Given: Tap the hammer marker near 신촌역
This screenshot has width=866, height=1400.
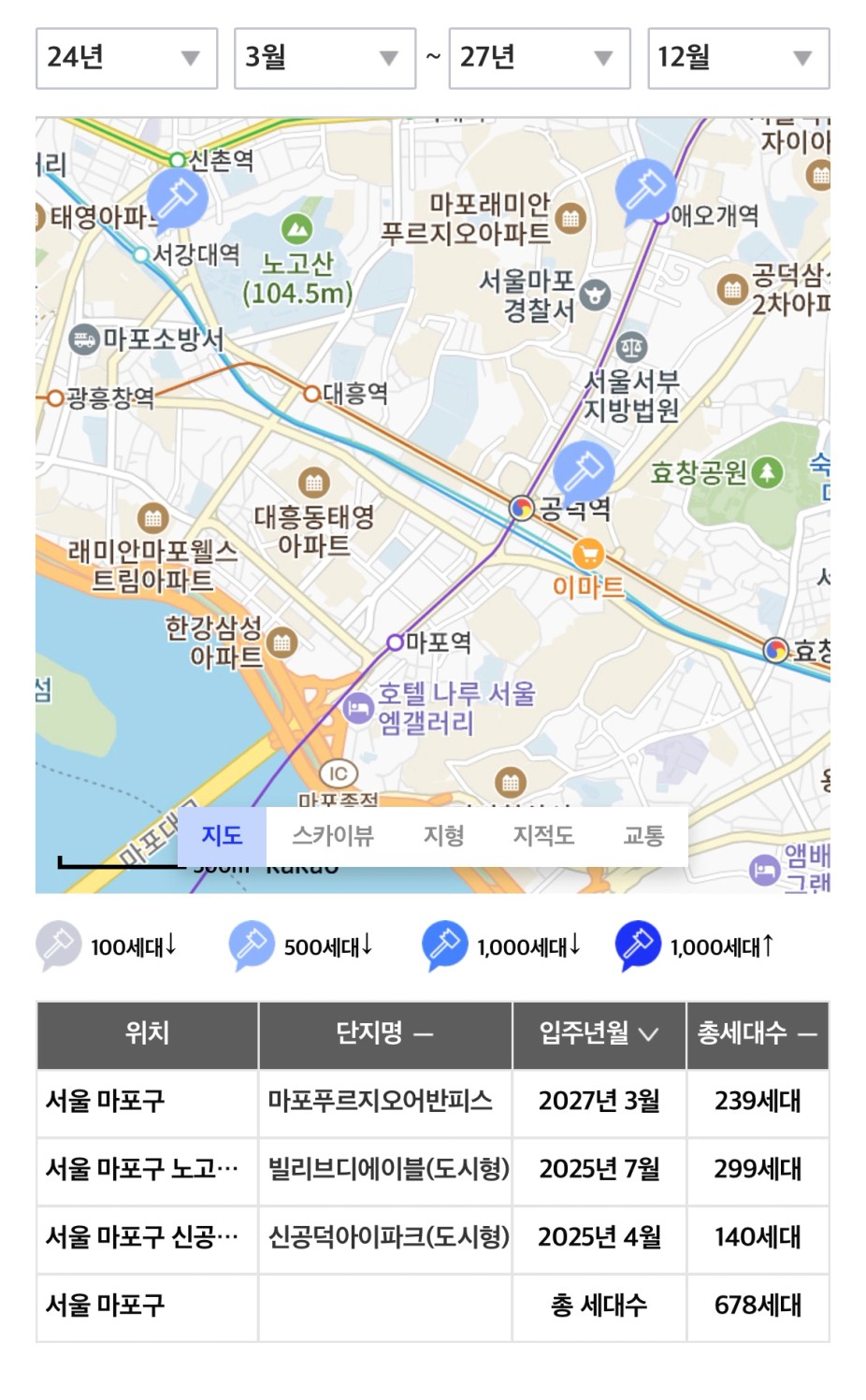Looking at the screenshot, I should tap(178, 197).
